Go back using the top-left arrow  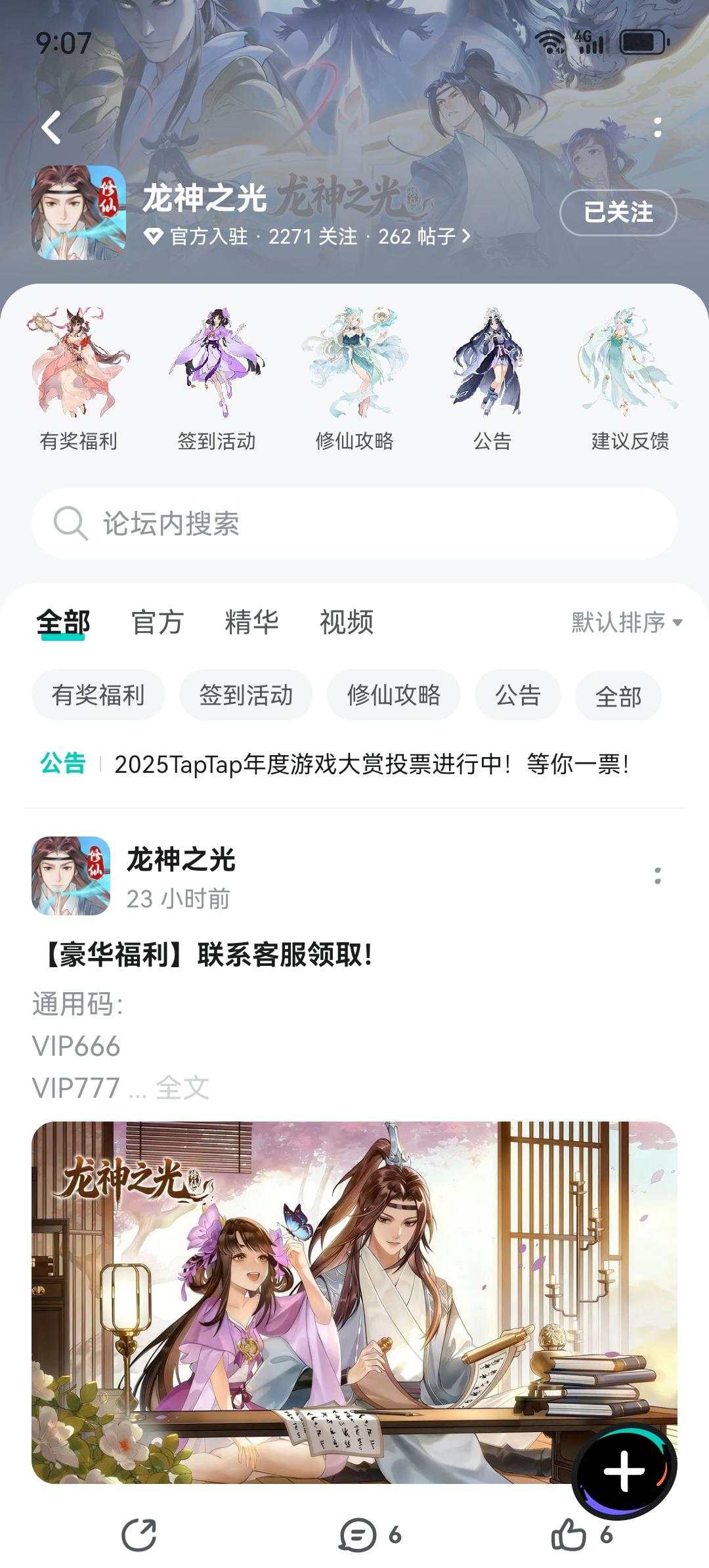tap(51, 127)
